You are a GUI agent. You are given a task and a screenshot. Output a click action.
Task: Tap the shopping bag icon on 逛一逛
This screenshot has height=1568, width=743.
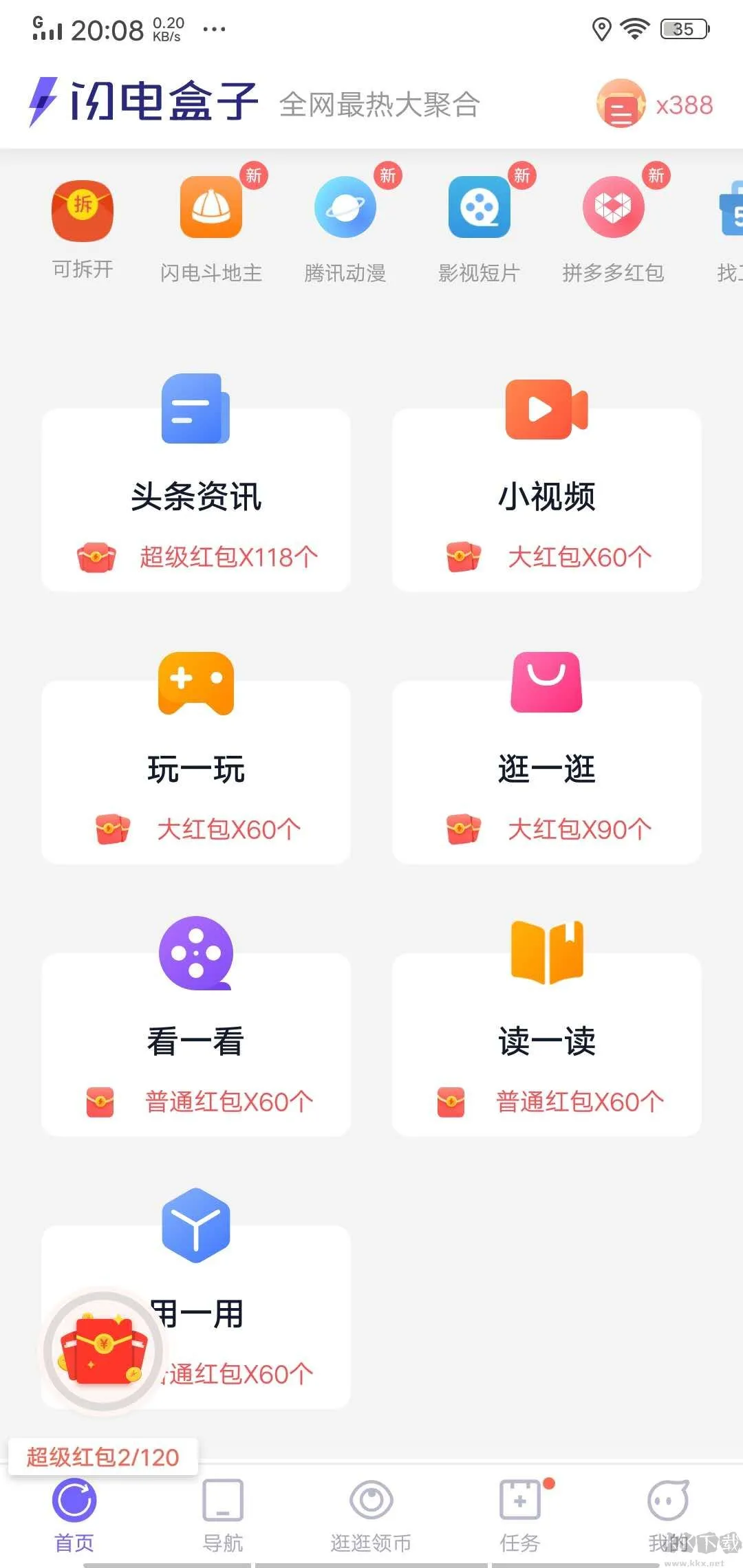point(546,684)
